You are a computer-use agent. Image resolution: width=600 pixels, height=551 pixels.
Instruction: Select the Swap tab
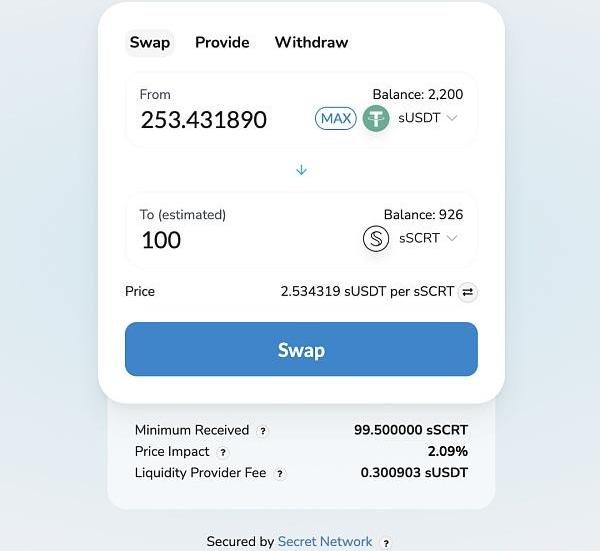150,42
